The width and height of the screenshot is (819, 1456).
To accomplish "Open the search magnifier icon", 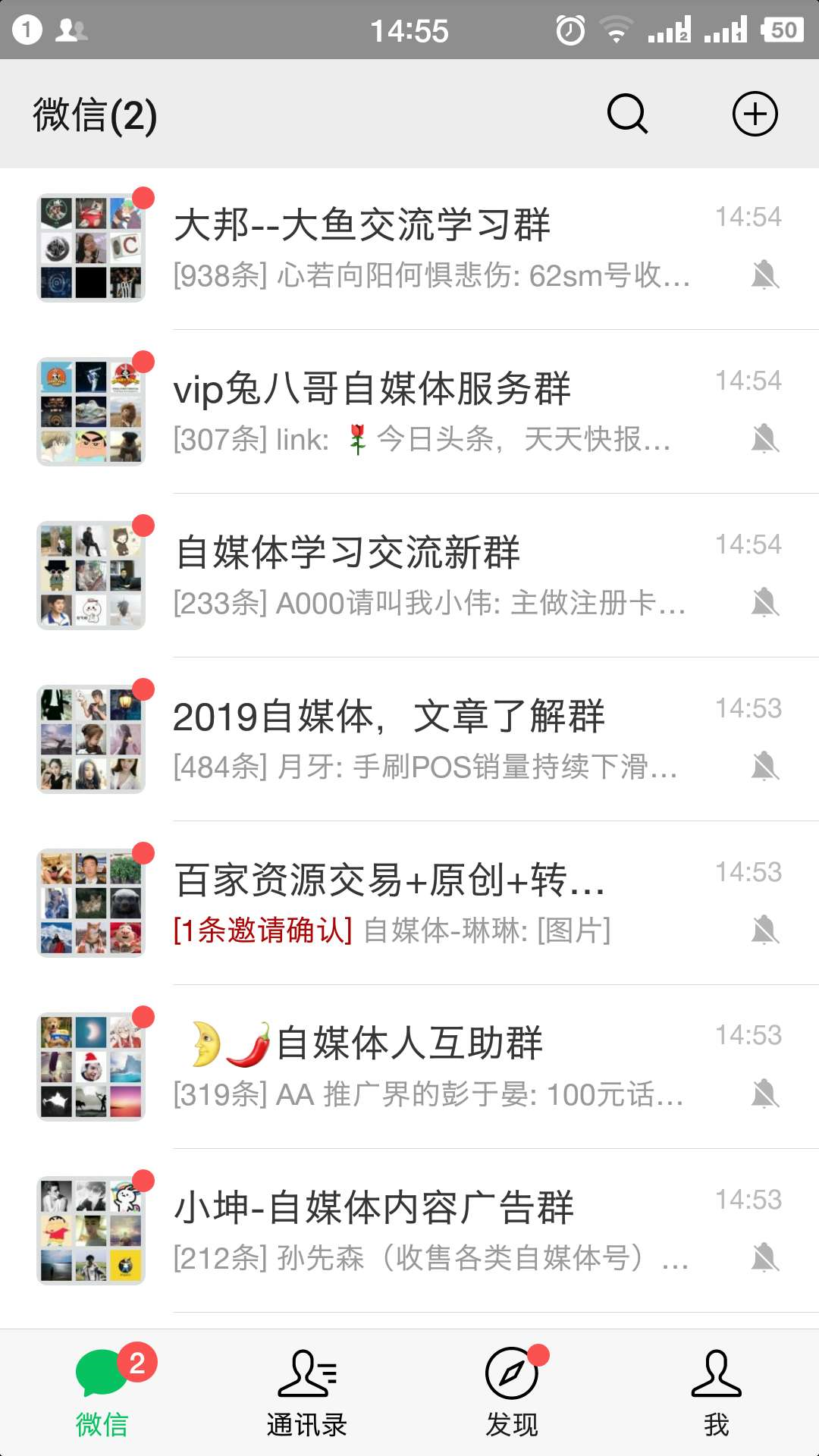I will pos(627,115).
